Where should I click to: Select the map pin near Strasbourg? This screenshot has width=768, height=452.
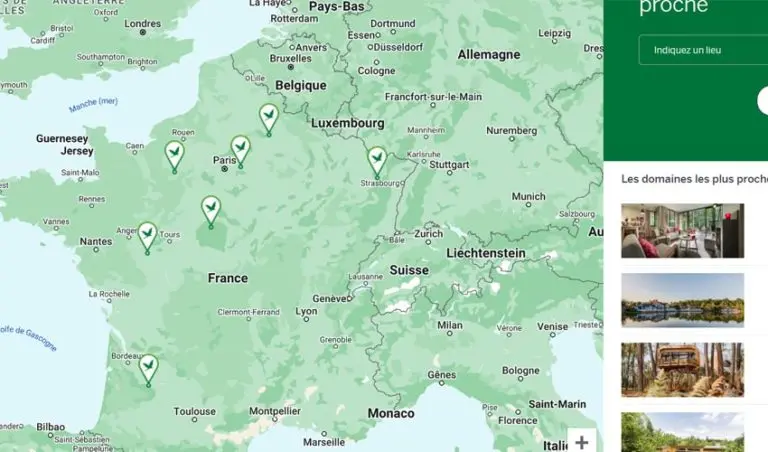point(376,159)
